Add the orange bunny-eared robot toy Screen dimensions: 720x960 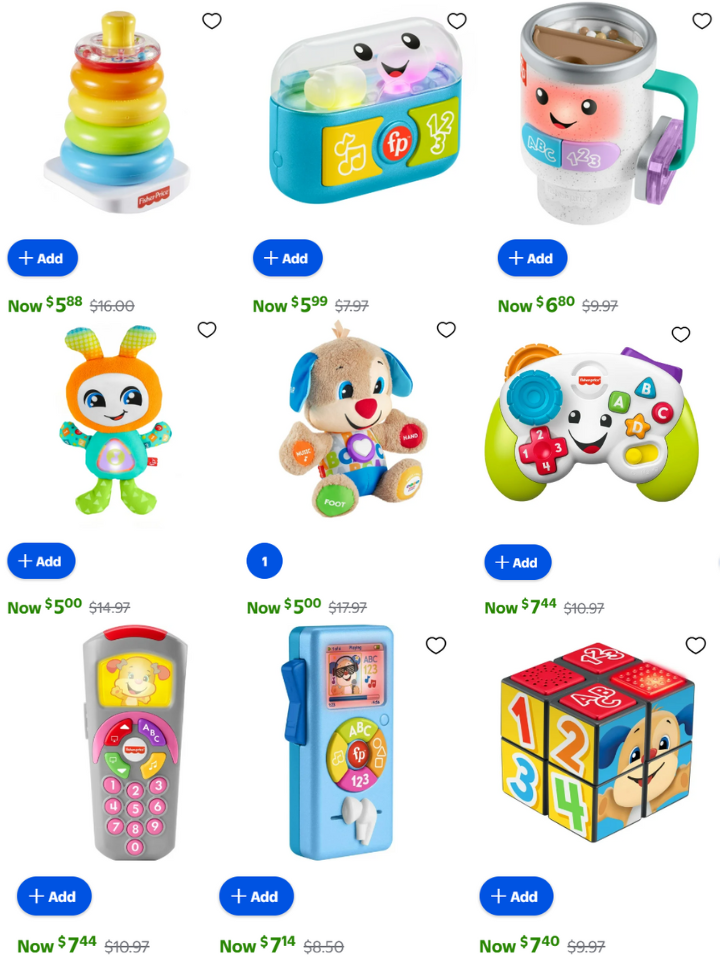tap(41, 561)
